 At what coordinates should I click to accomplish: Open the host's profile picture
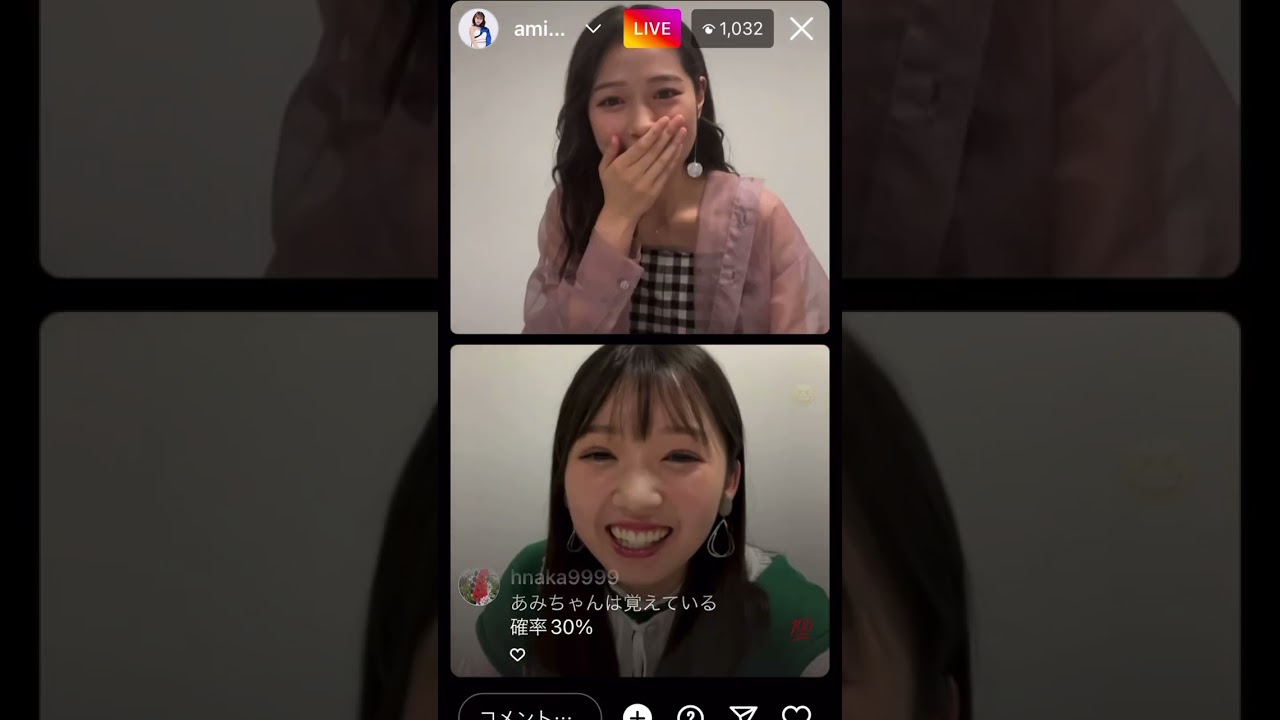coord(478,29)
